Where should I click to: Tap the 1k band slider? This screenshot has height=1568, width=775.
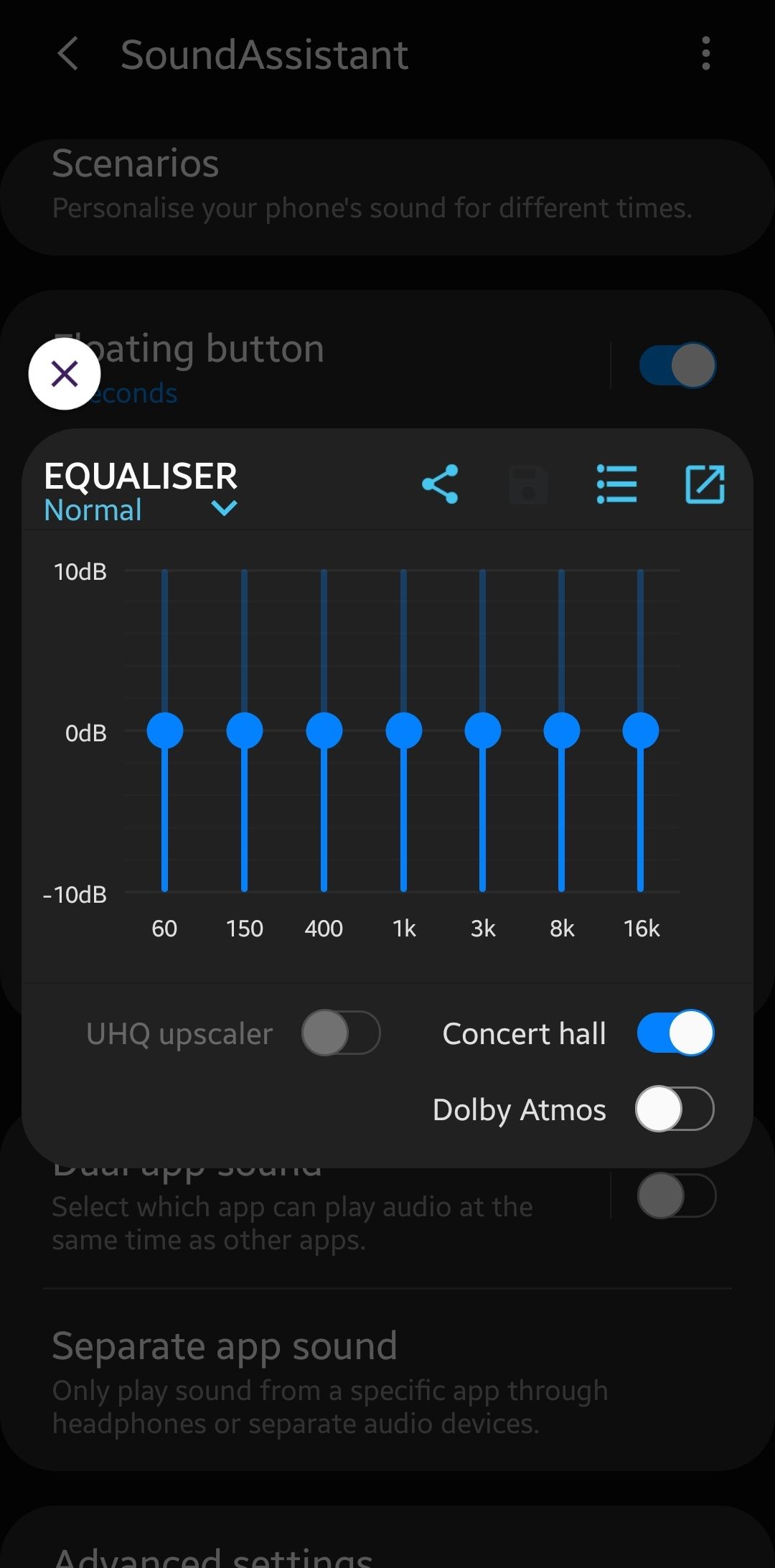[x=404, y=731]
